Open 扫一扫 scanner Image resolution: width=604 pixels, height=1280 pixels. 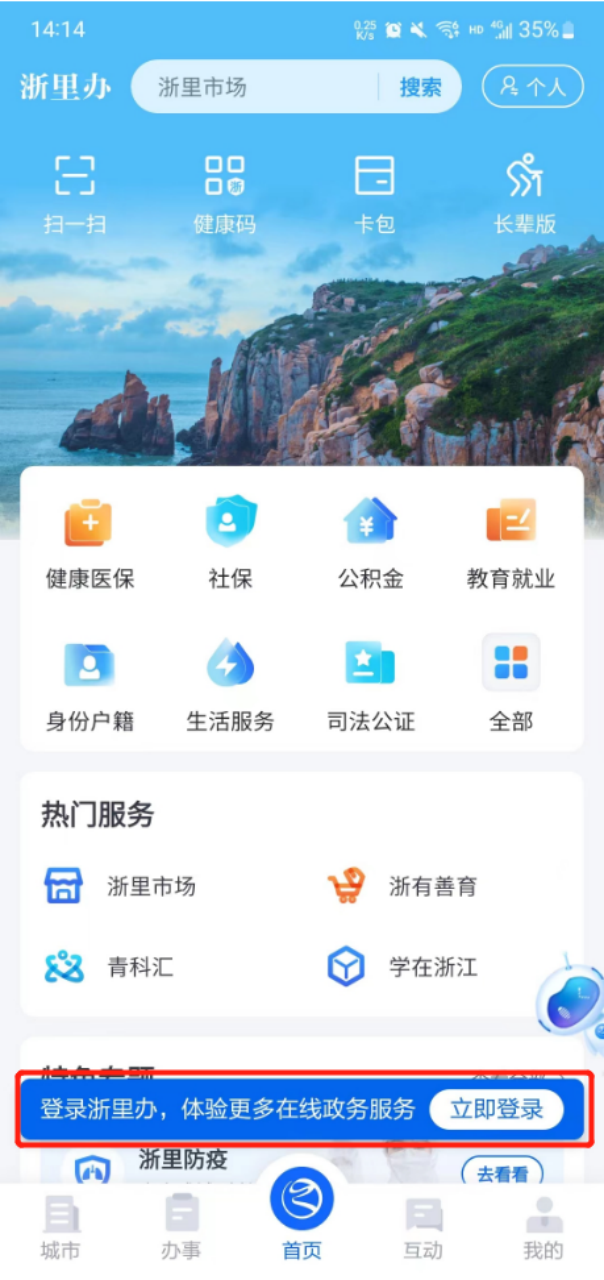tap(74, 193)
